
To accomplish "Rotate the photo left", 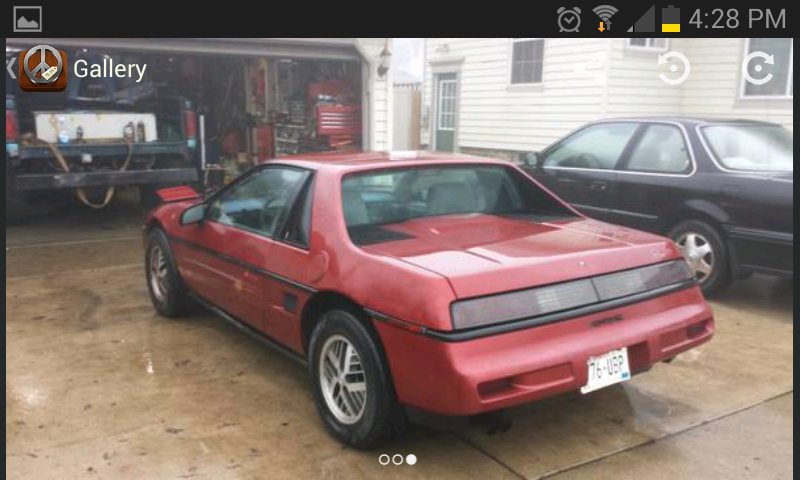I will pyautogui.click(x=674, y=68).
